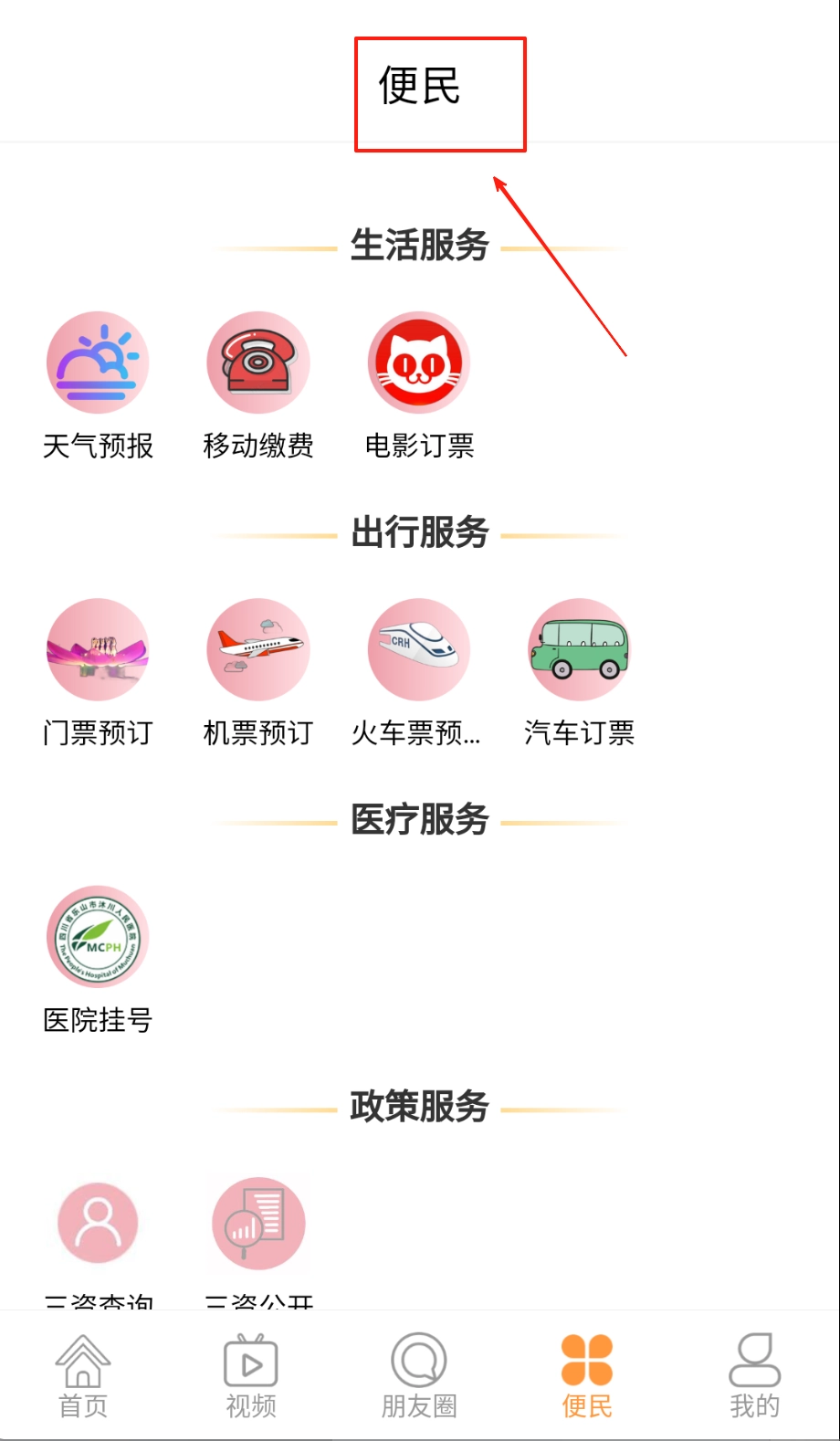This screenshot has width=840, height=1441.
Task: Open the 朋友圈 moments tab
Action: click(x=419, y=1375)
